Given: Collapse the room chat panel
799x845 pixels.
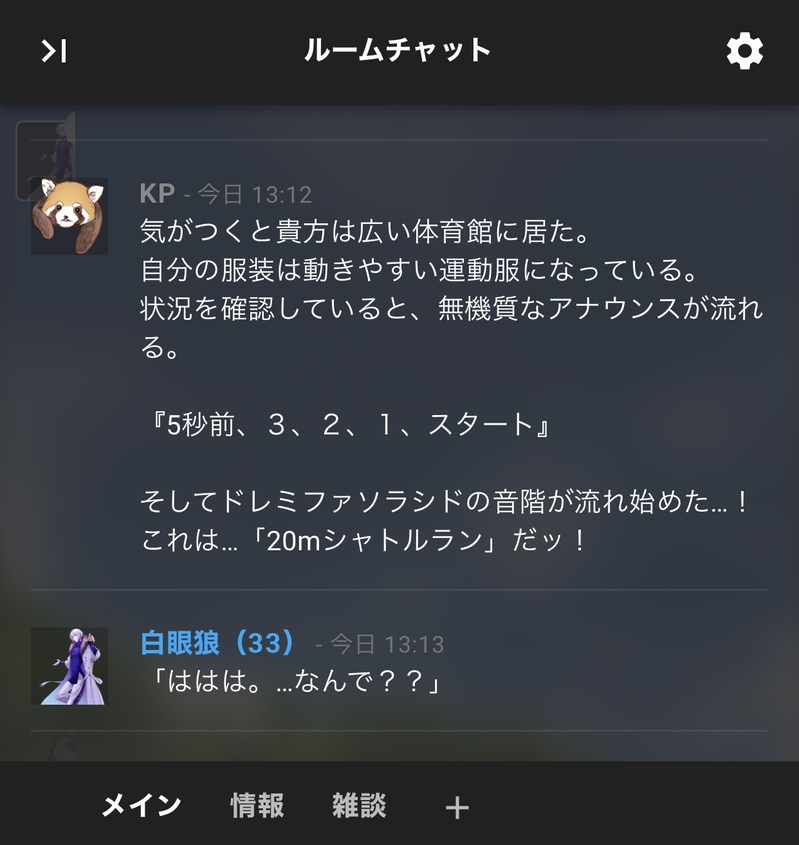Looking at the screenshot, I should click(x=54, y=51).
